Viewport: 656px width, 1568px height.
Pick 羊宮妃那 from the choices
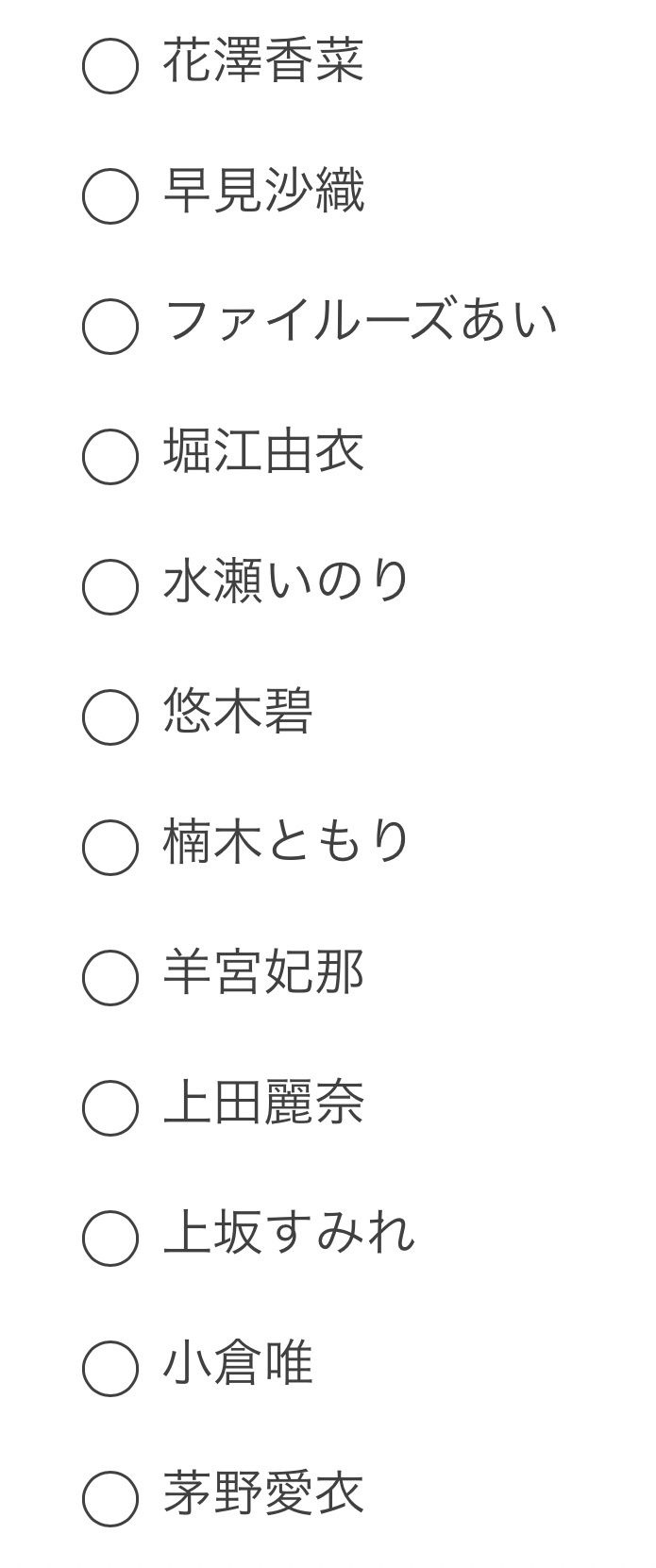coord(110,978)
